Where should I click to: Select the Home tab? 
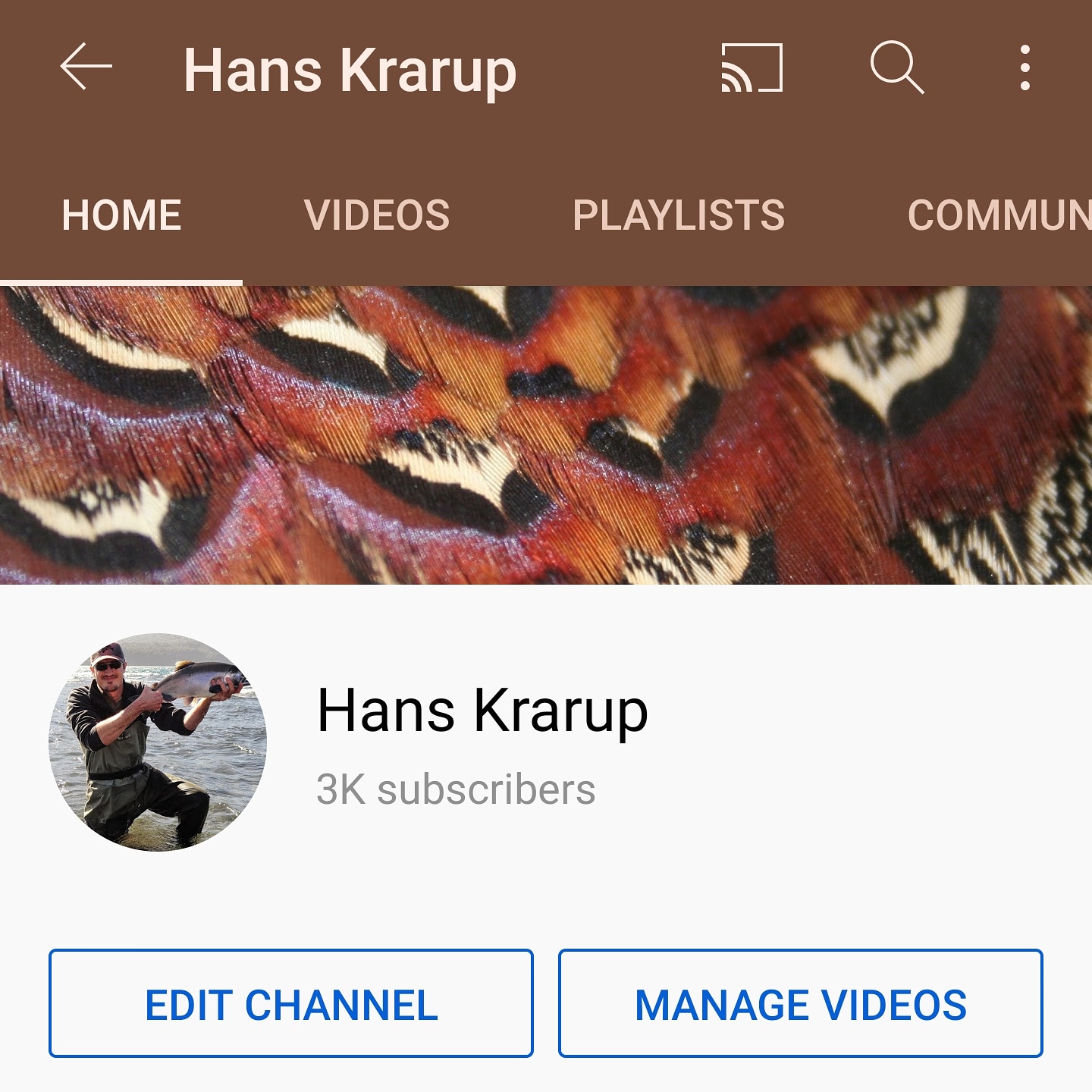121,215
